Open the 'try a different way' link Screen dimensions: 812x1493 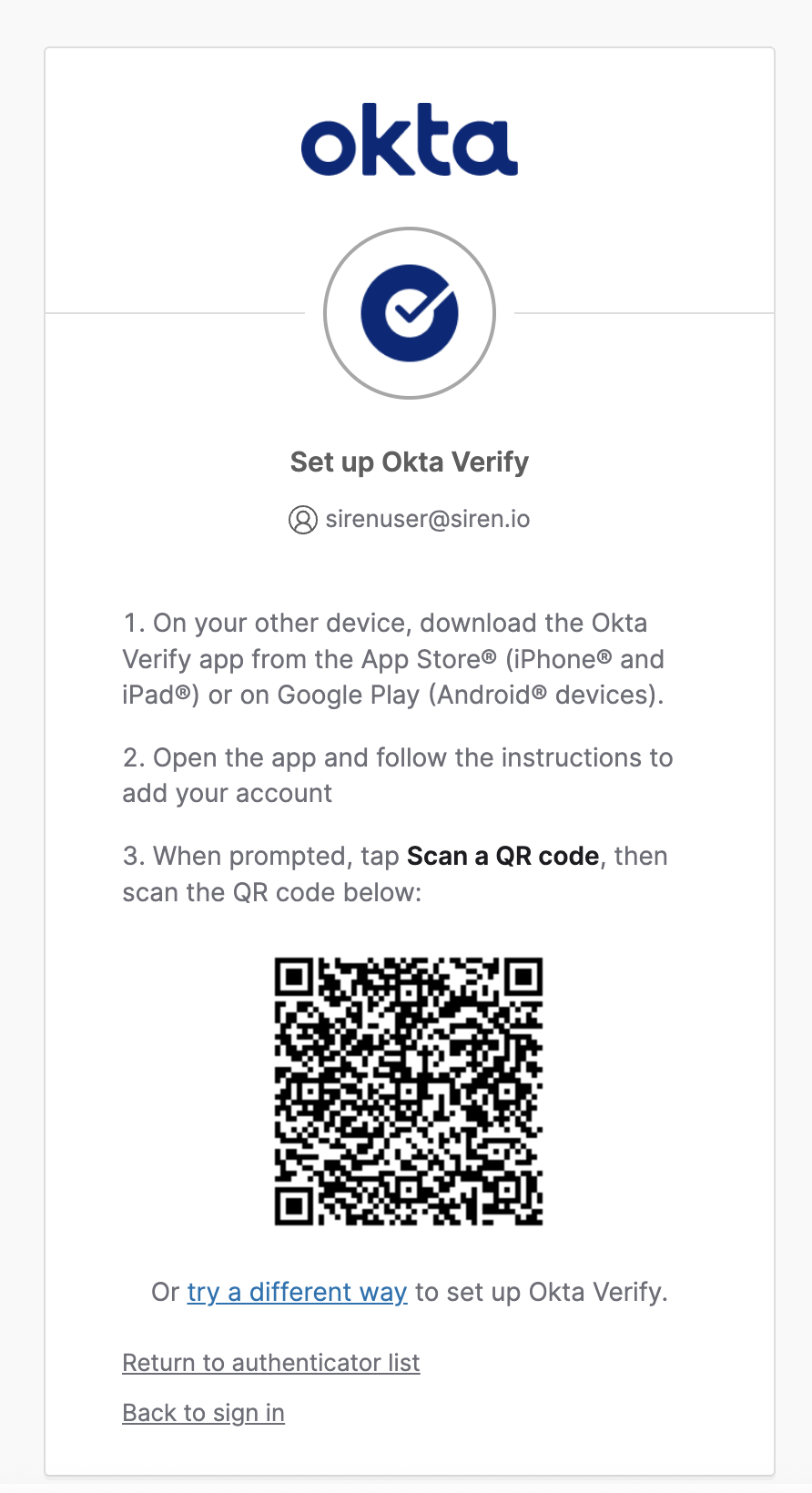click(x=297, y=1292)
